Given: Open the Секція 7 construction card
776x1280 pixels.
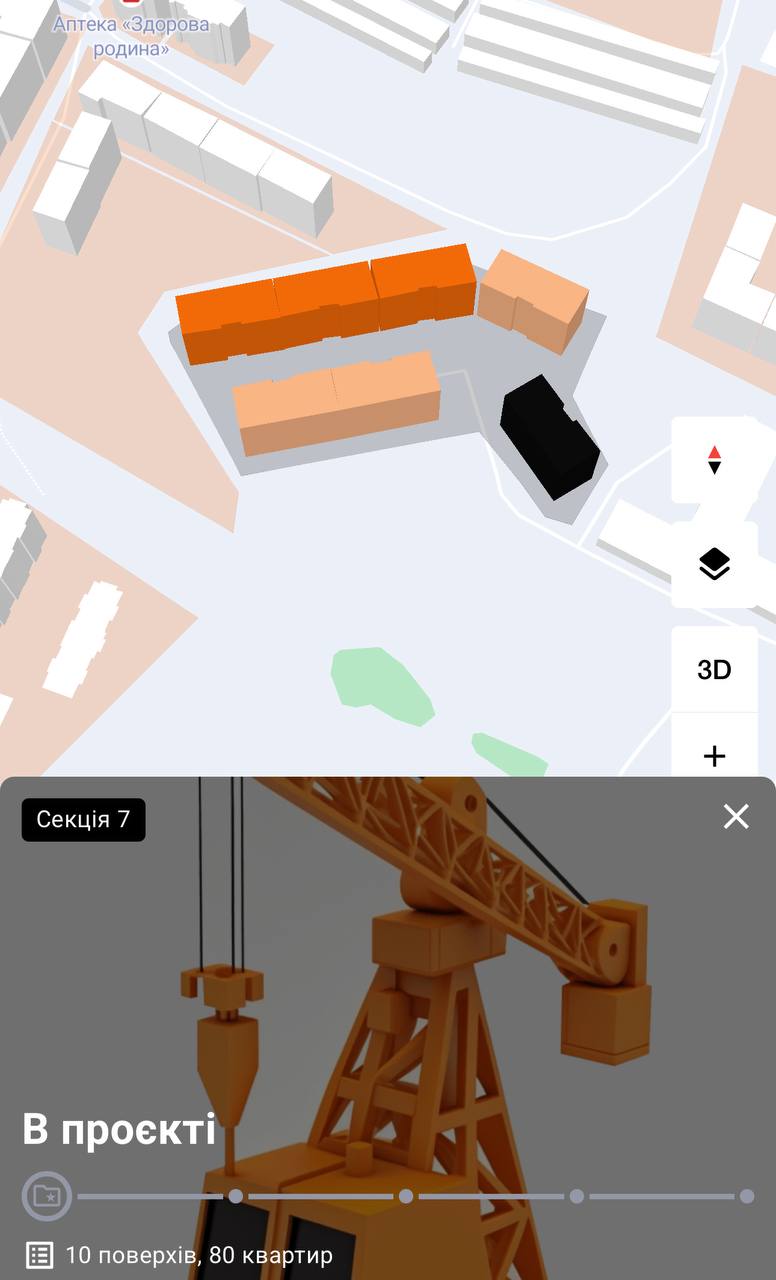Looking at the screenshot, I should tap(387, 1000).
